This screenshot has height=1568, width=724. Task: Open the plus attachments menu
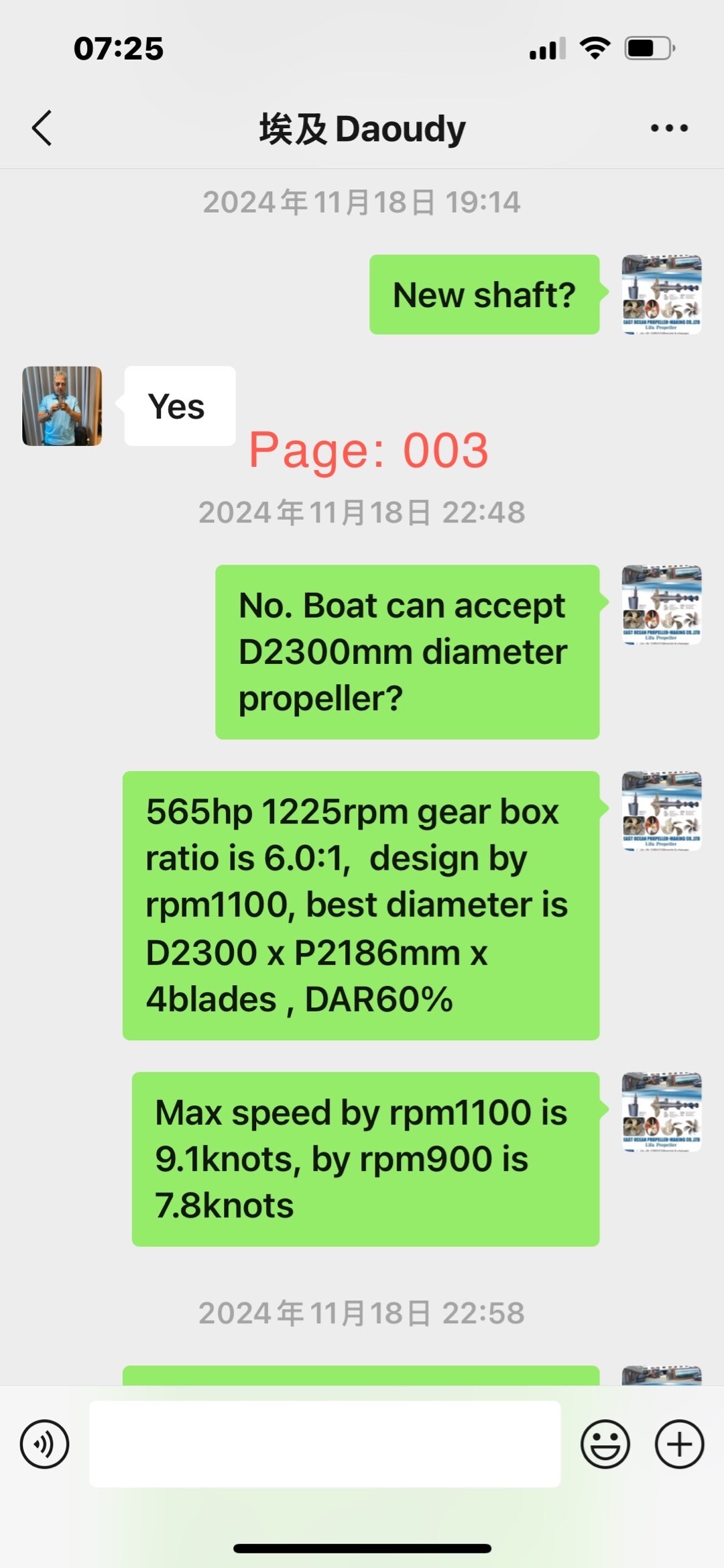[x=679, y=1444]
